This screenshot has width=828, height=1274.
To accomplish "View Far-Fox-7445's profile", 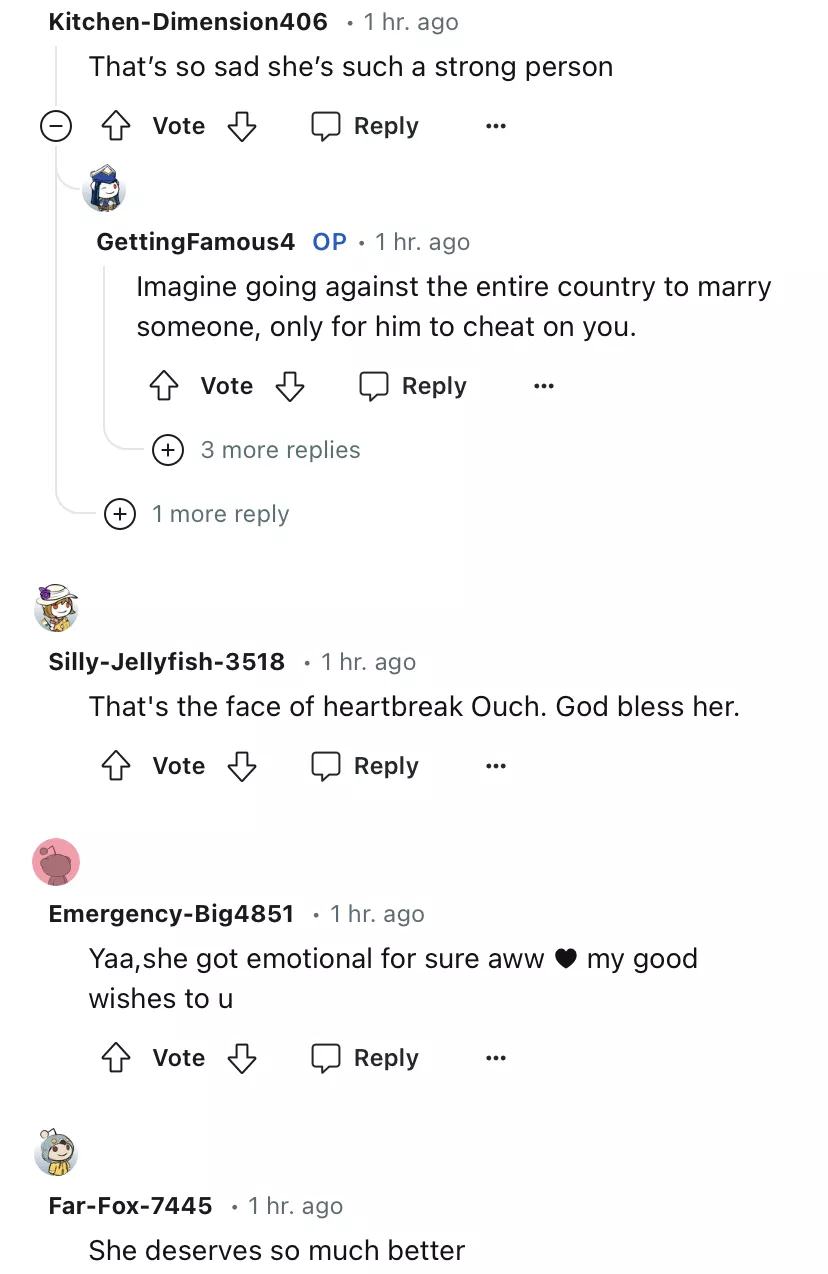I will [130, 1206].
